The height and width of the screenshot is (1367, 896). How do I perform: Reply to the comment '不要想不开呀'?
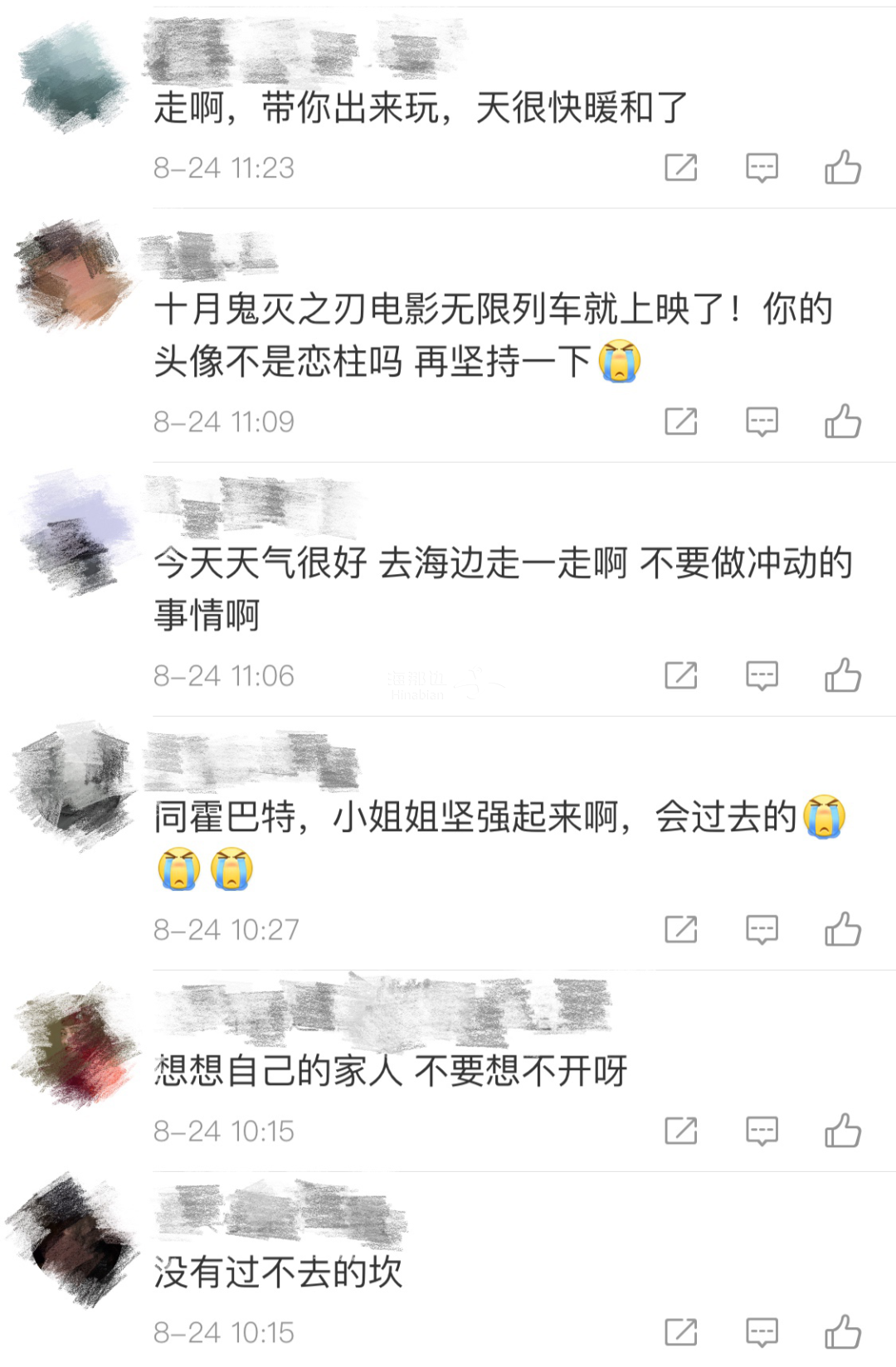[762, 1131]
